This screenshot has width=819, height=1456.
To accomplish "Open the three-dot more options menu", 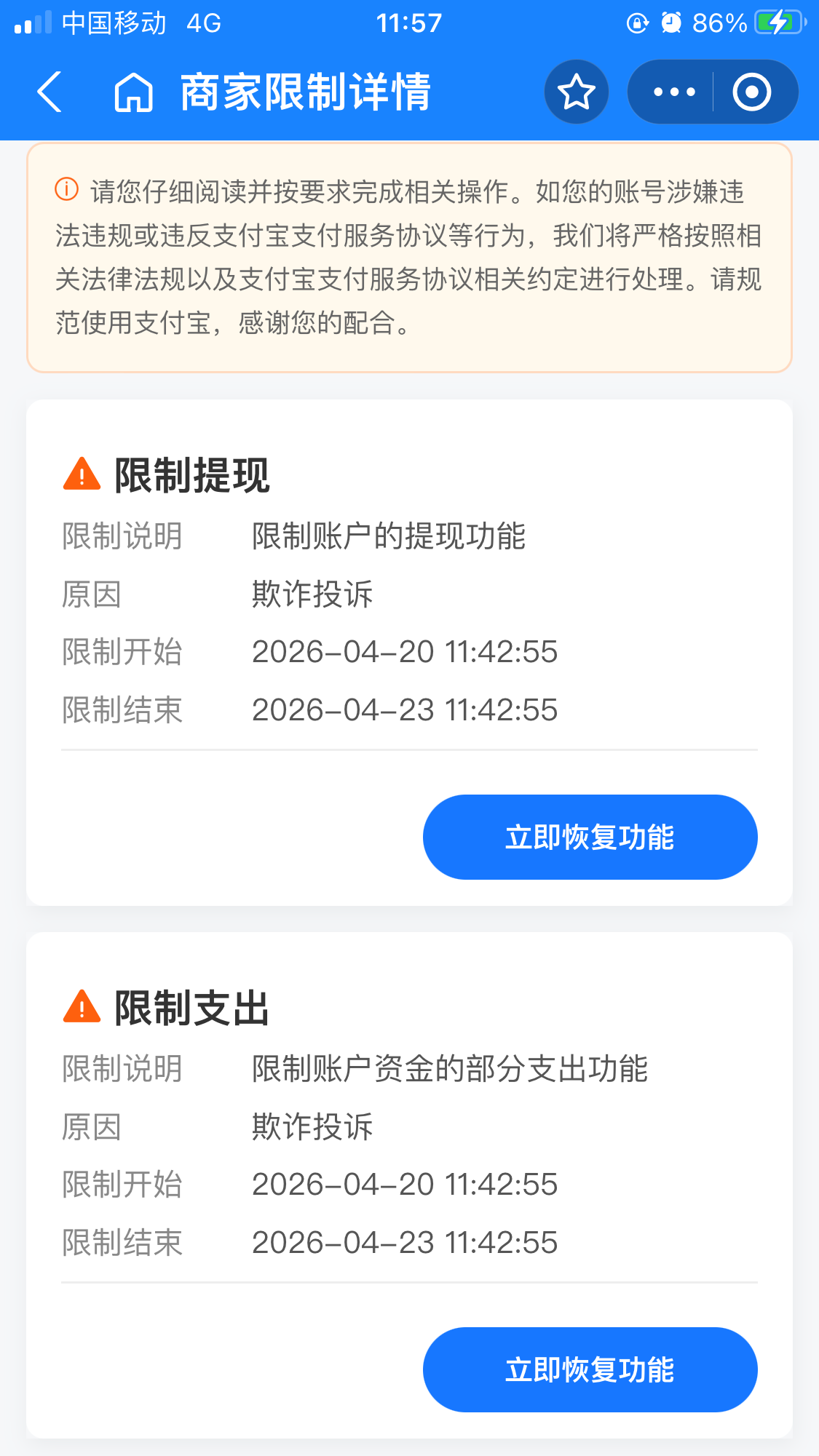I will (x=674, y=92).
